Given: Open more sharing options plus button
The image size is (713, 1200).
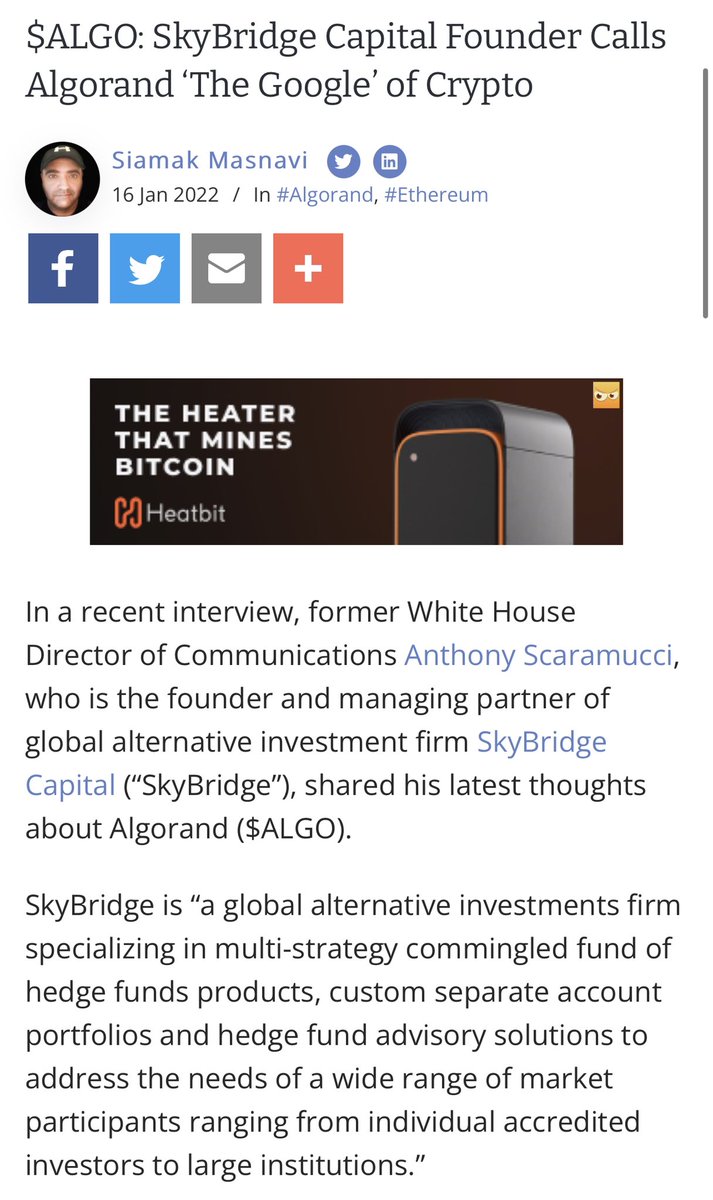Looking at the screenshot, I should click(x=308, y=268).
